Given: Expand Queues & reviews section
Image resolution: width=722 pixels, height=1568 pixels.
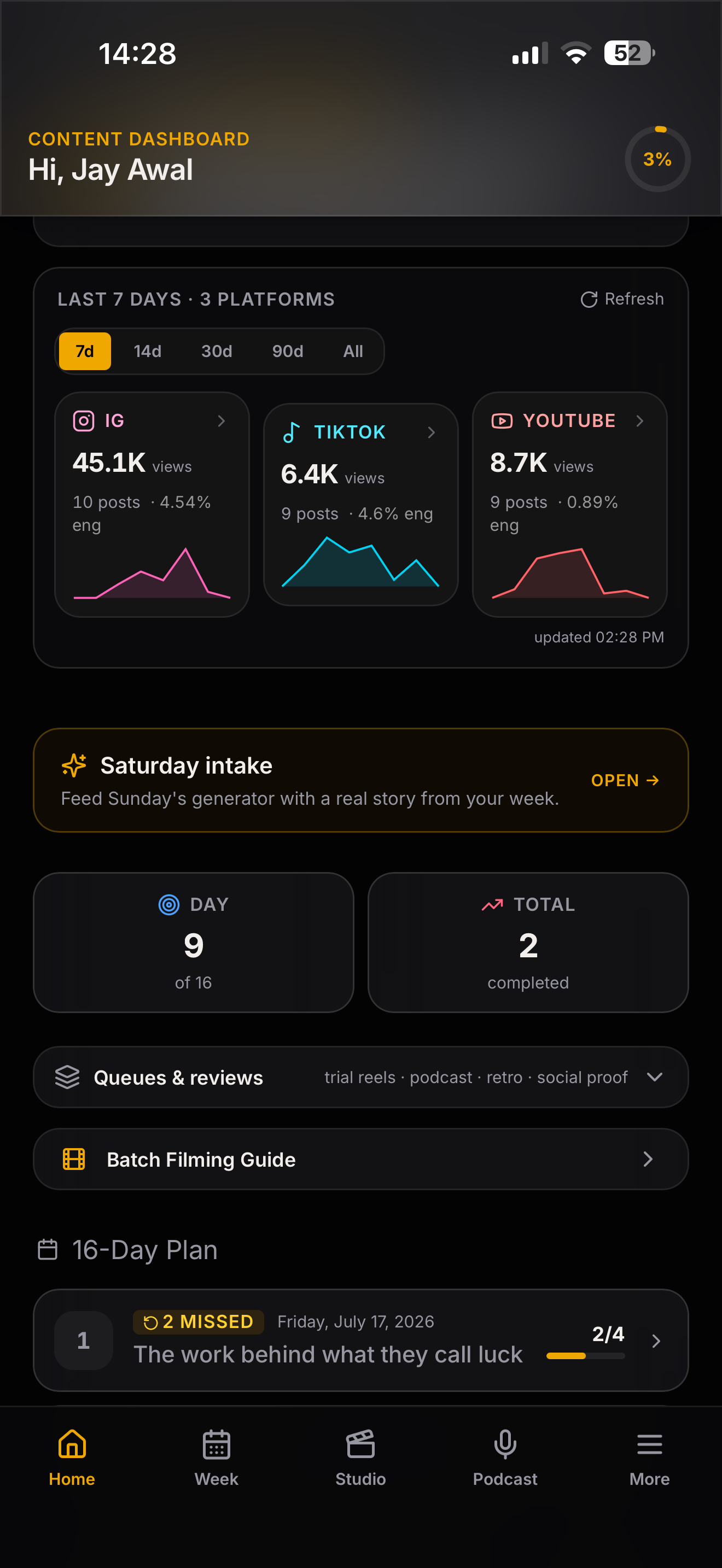Looking at the screenshot, I should coord(360,1077).
